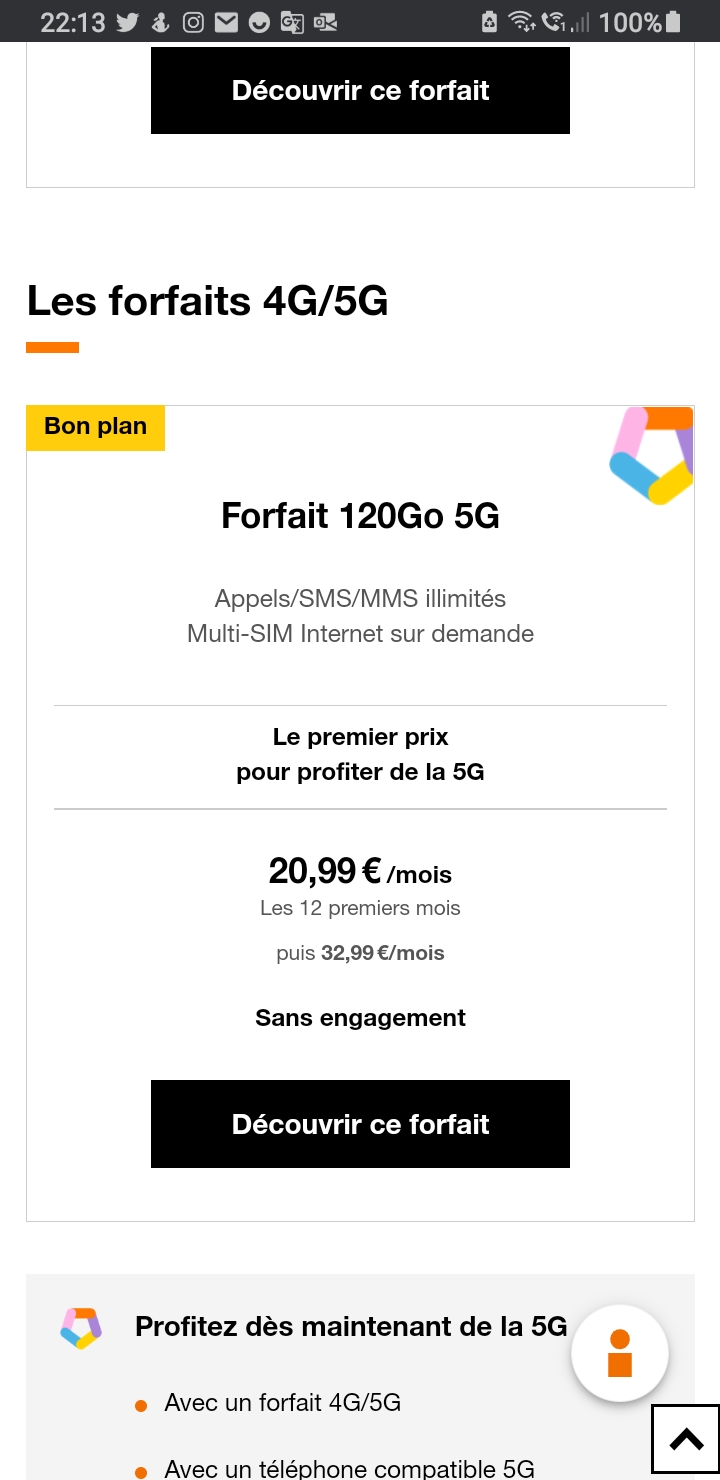Open the orange assistant chat bubble

point(619,1353)
